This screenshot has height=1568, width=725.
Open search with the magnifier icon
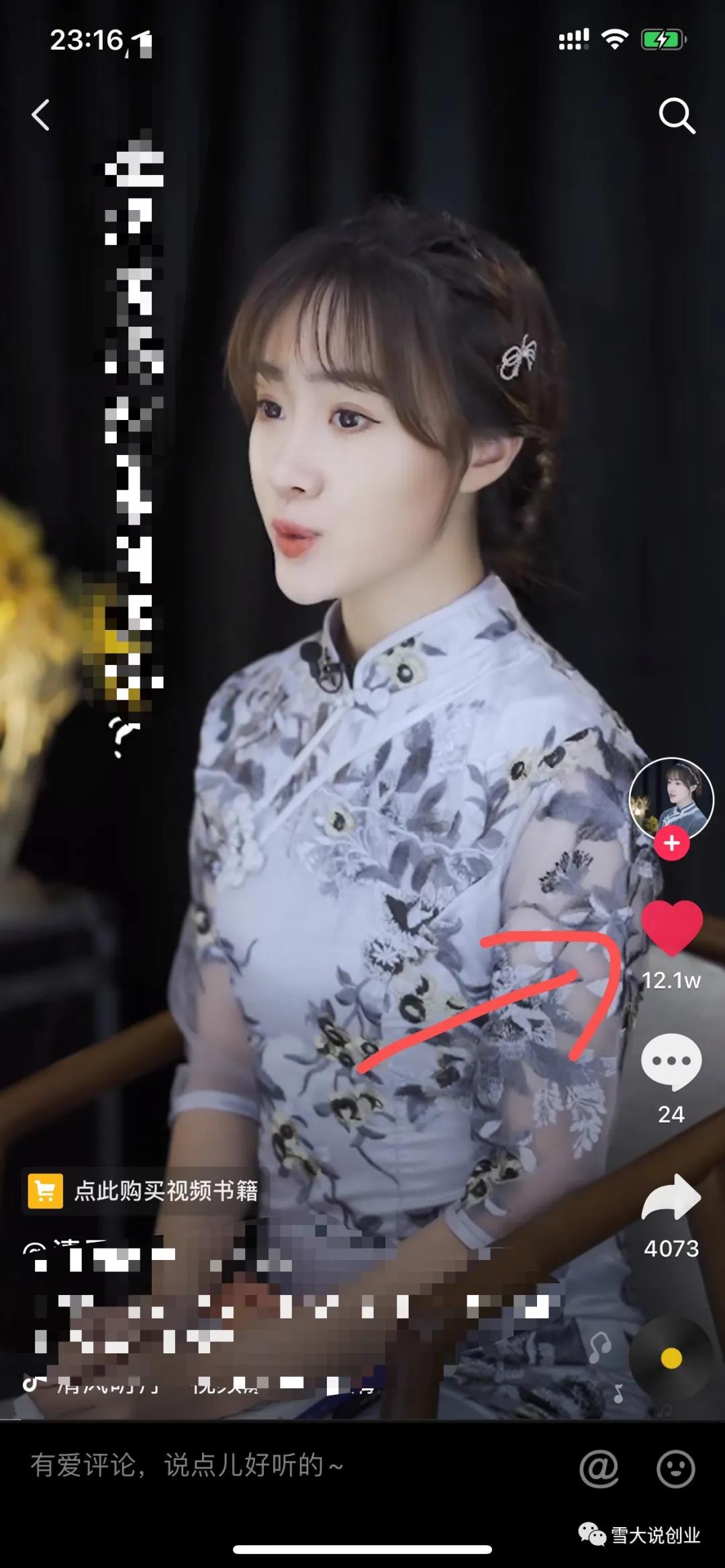click(676, 116)
